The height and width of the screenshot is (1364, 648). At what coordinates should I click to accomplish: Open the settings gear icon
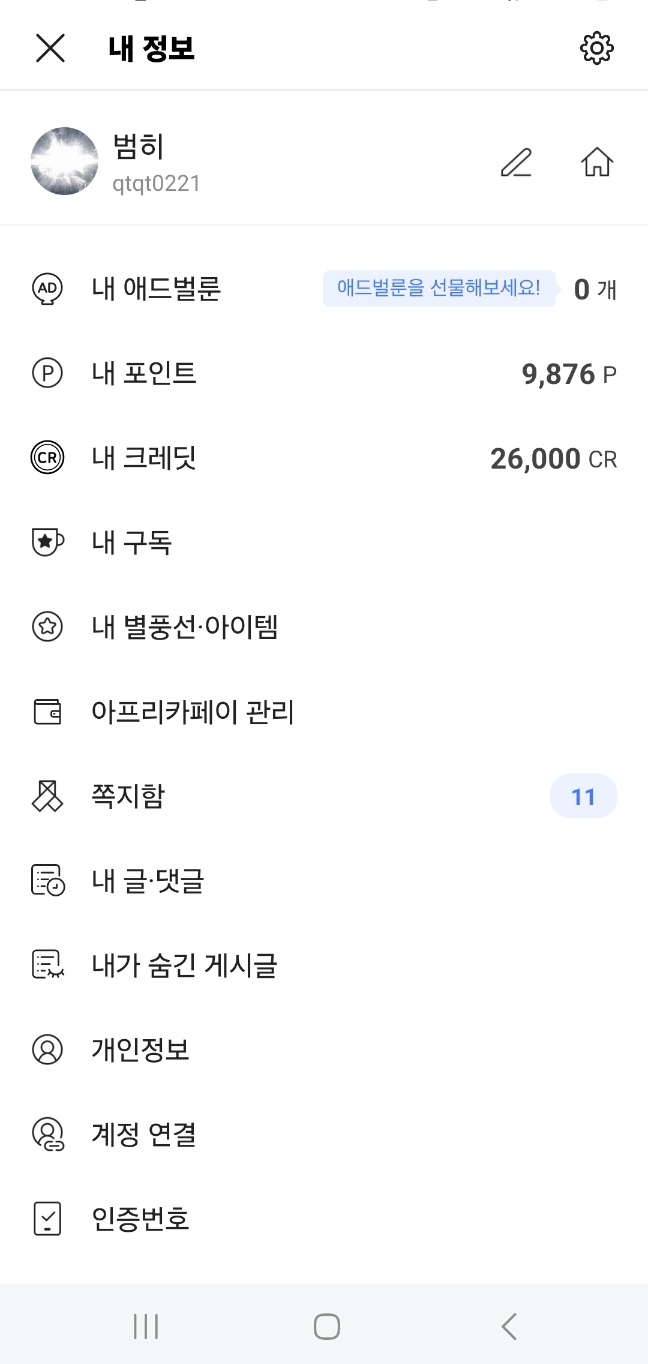tap(597, 48)
